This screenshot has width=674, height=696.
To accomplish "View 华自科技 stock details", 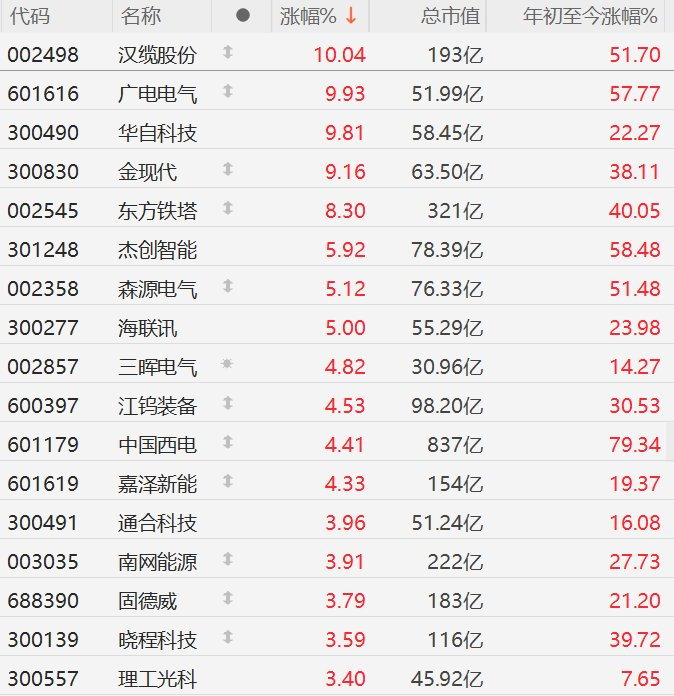I will [x=157, y=133].
